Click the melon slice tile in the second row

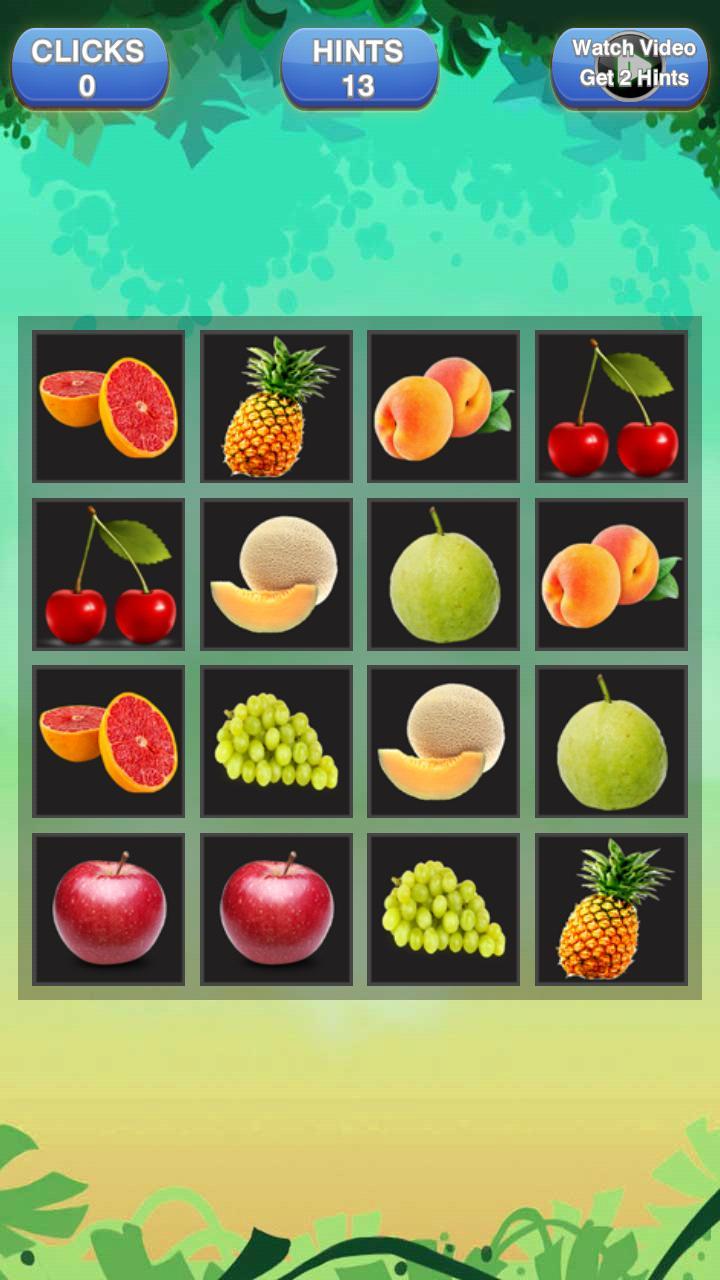[275, 573]
